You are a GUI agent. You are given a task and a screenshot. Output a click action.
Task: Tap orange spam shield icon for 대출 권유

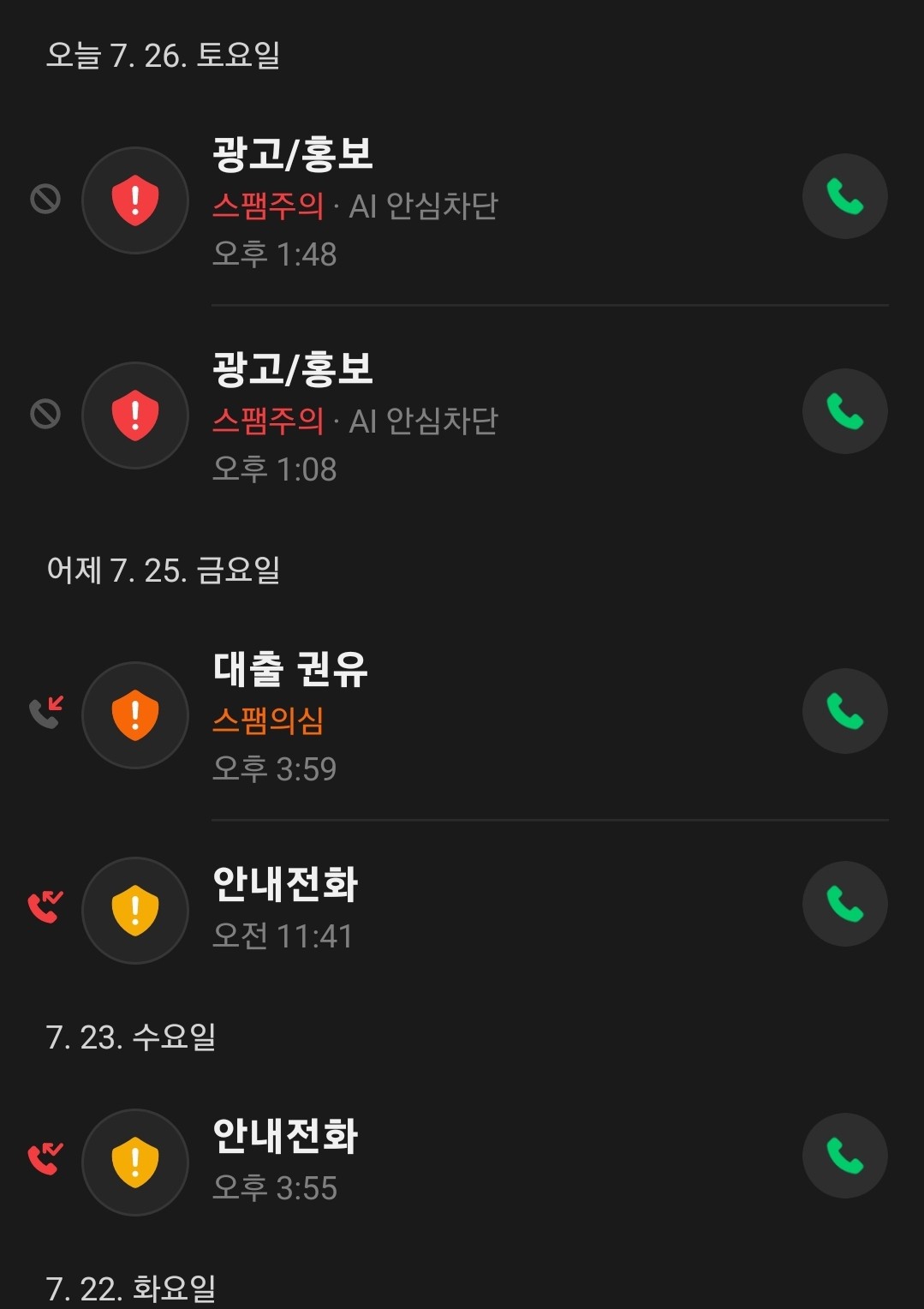pyautogui.click(x=134, y=714)
